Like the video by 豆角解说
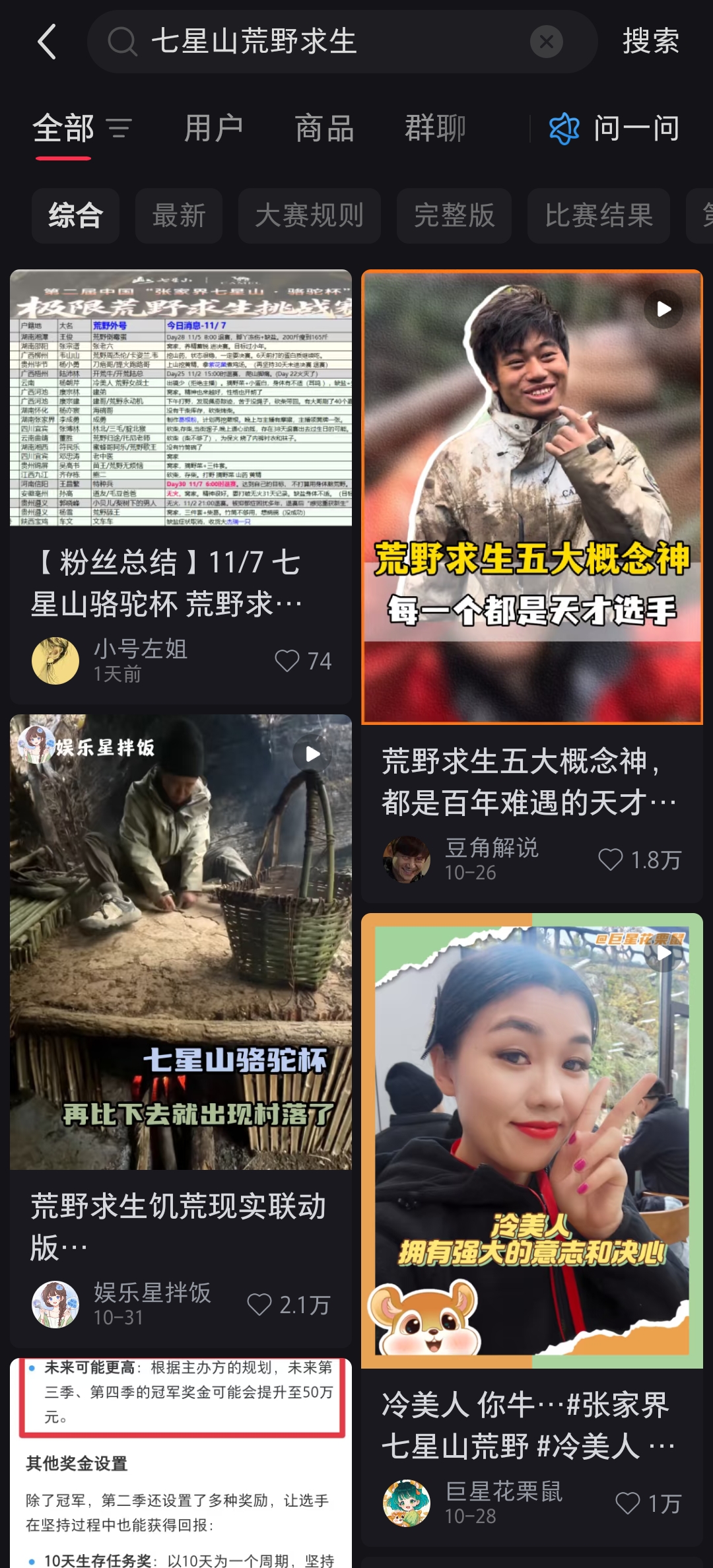Image resolution: width=713 pixels, height=1568 pixels. click(x=611, y=860)
